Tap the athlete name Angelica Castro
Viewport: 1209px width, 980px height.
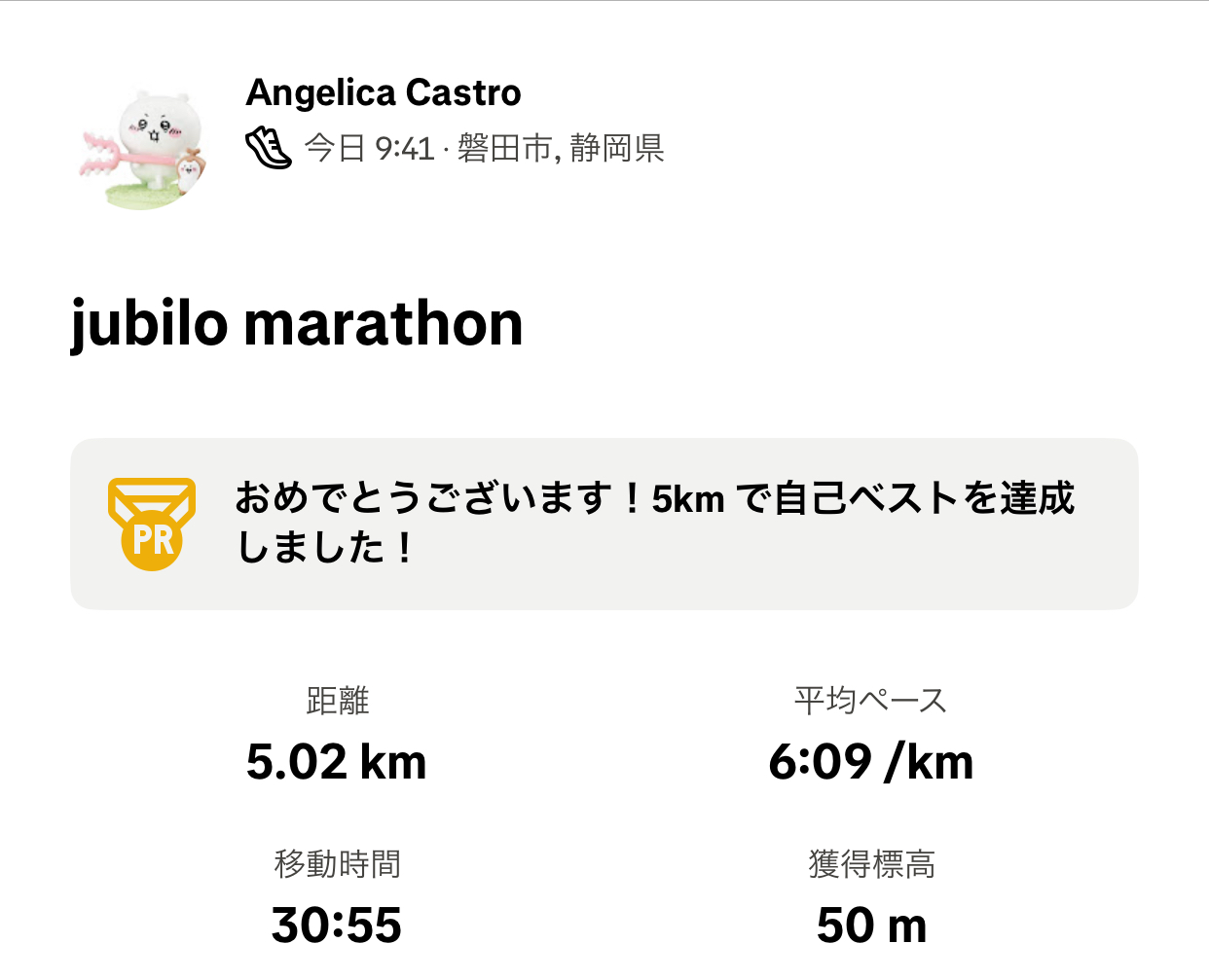[384, 93]
